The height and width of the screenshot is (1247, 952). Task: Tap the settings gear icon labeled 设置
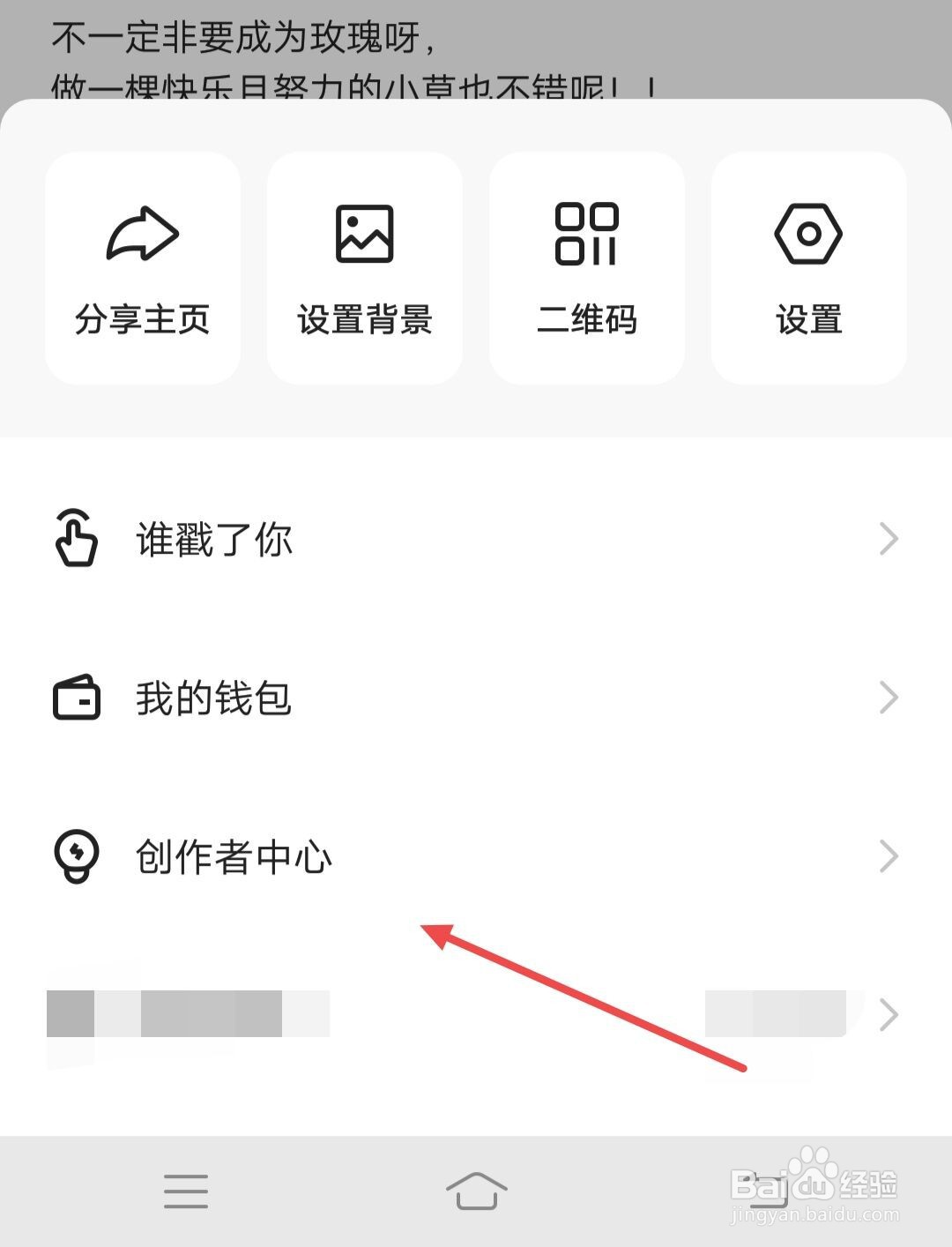(x=808, y=235)
